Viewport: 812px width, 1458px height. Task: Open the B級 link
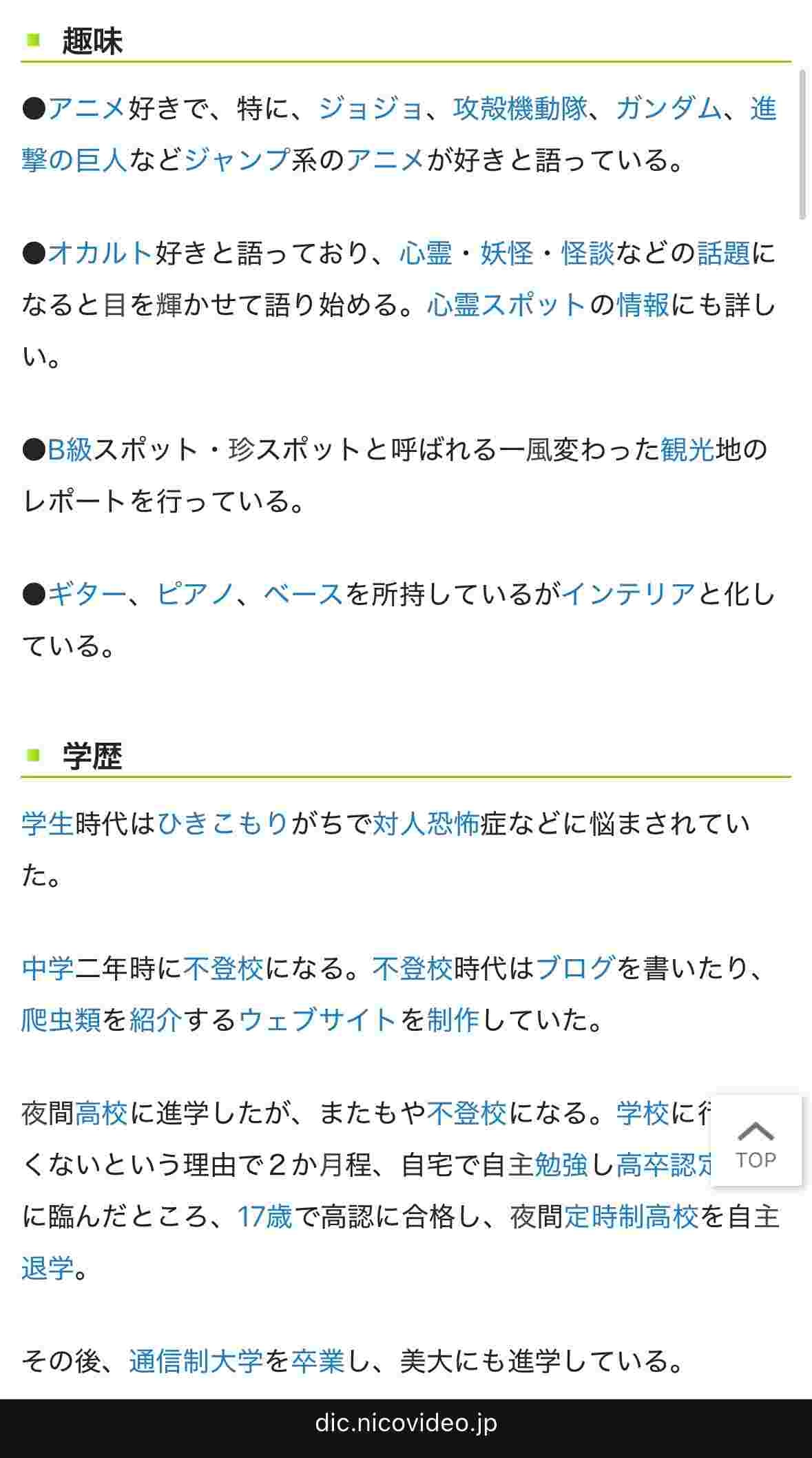70,449
